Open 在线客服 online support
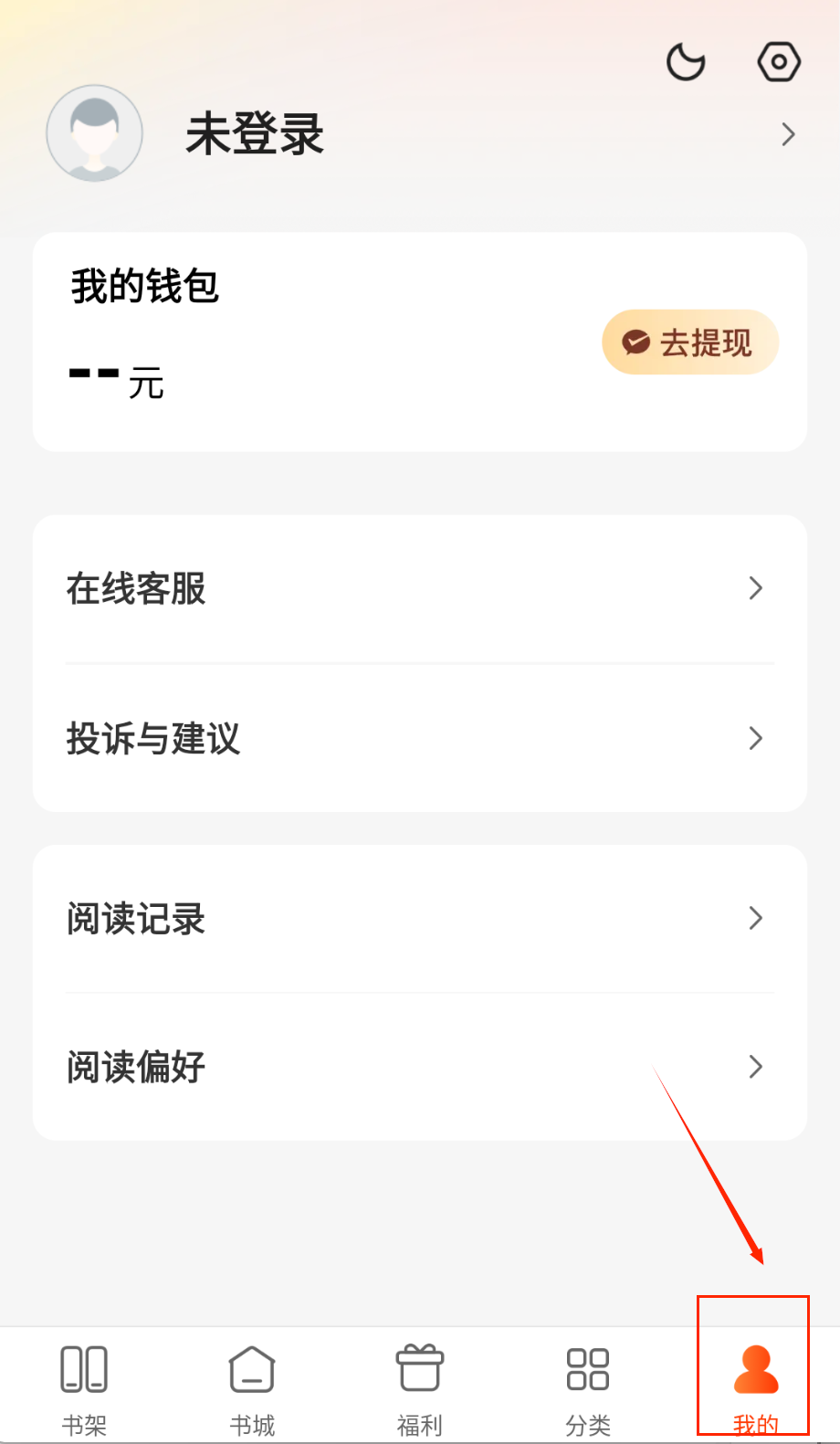Image resolution: width=840 pixels, height=1444 pixels. (420, 589)
